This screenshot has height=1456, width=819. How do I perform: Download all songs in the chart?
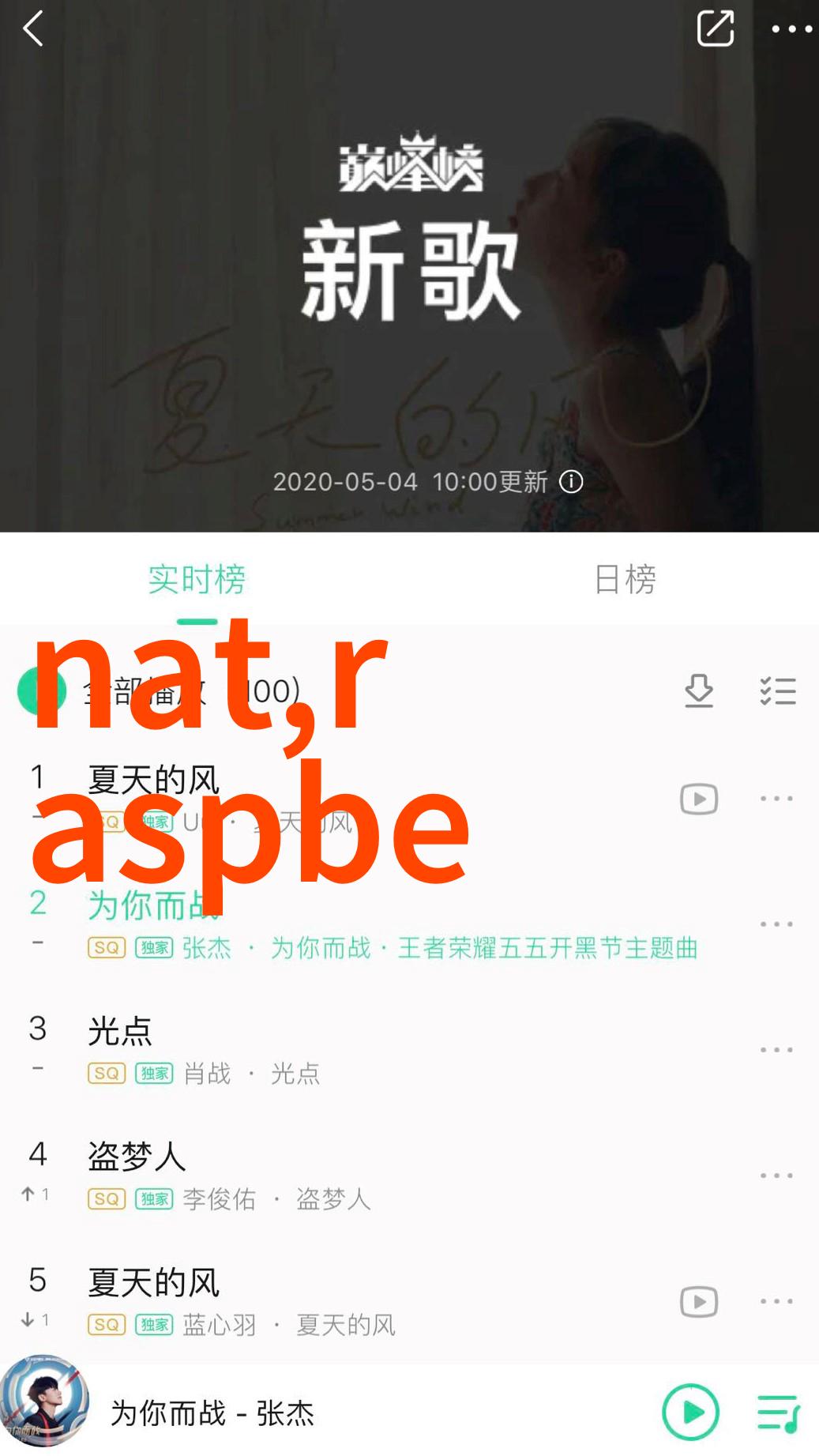(698, 691)
